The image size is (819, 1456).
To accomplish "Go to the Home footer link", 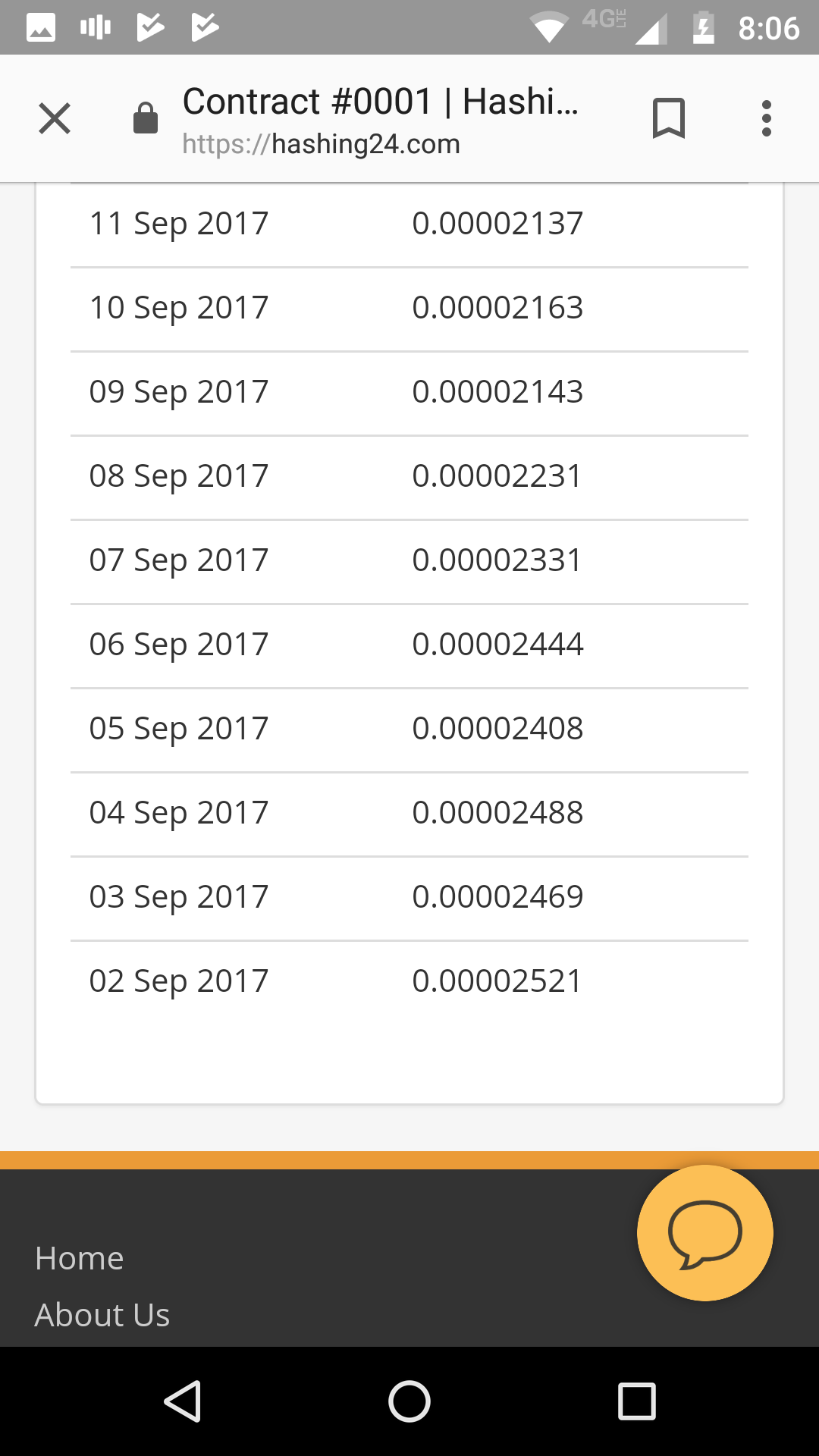I will [x=80, y=1258].
